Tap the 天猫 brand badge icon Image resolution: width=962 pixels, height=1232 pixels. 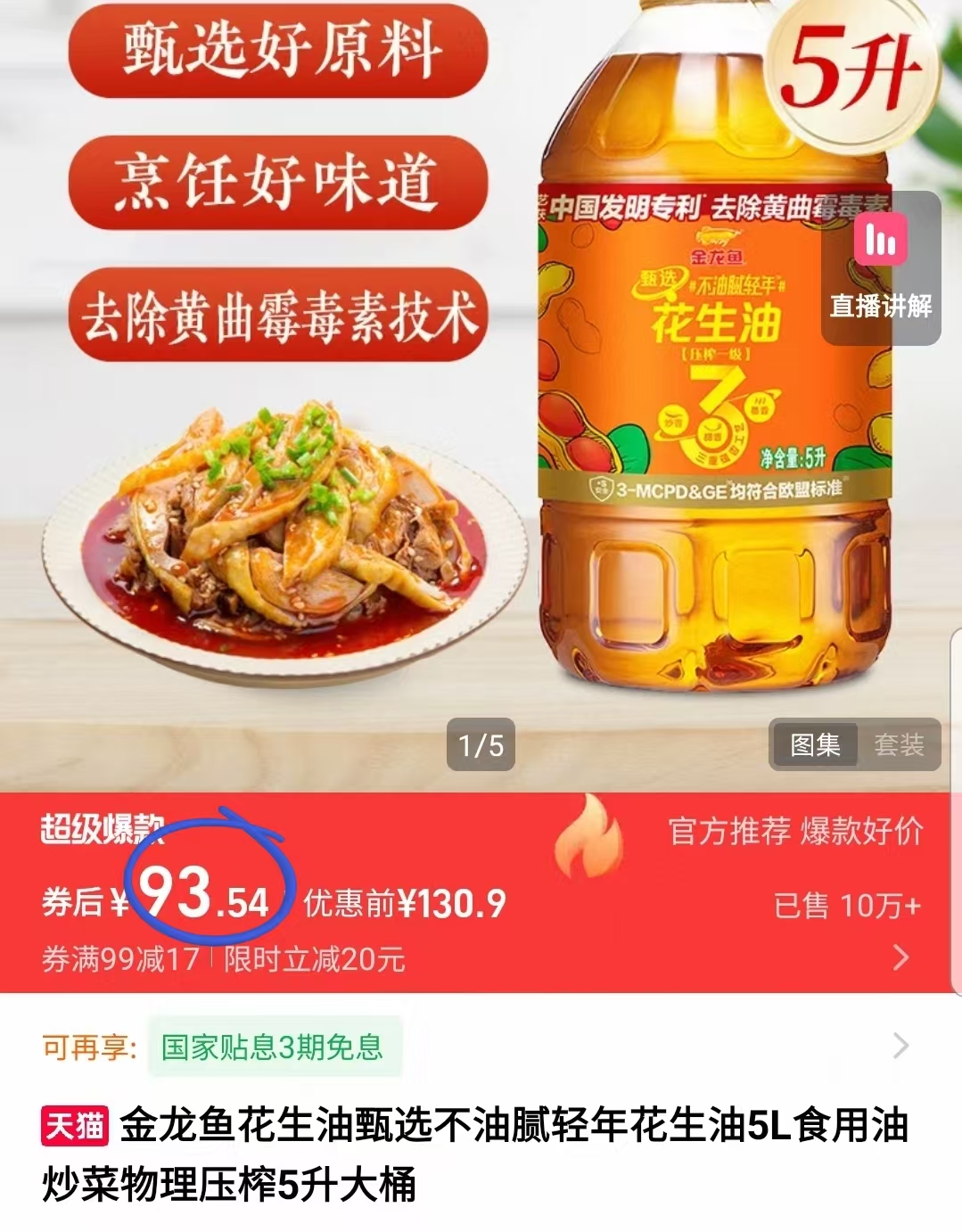71,1128
